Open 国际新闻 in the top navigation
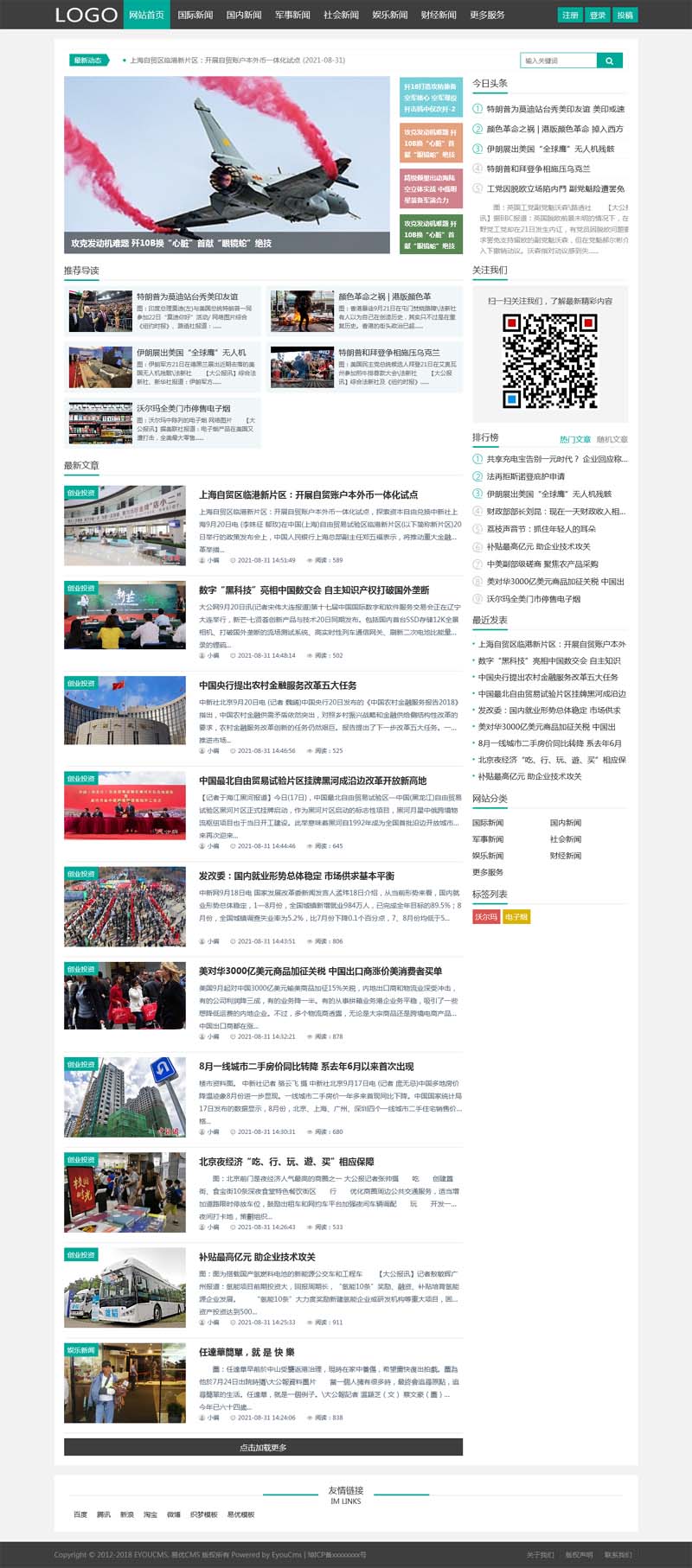 click(195, 15)
